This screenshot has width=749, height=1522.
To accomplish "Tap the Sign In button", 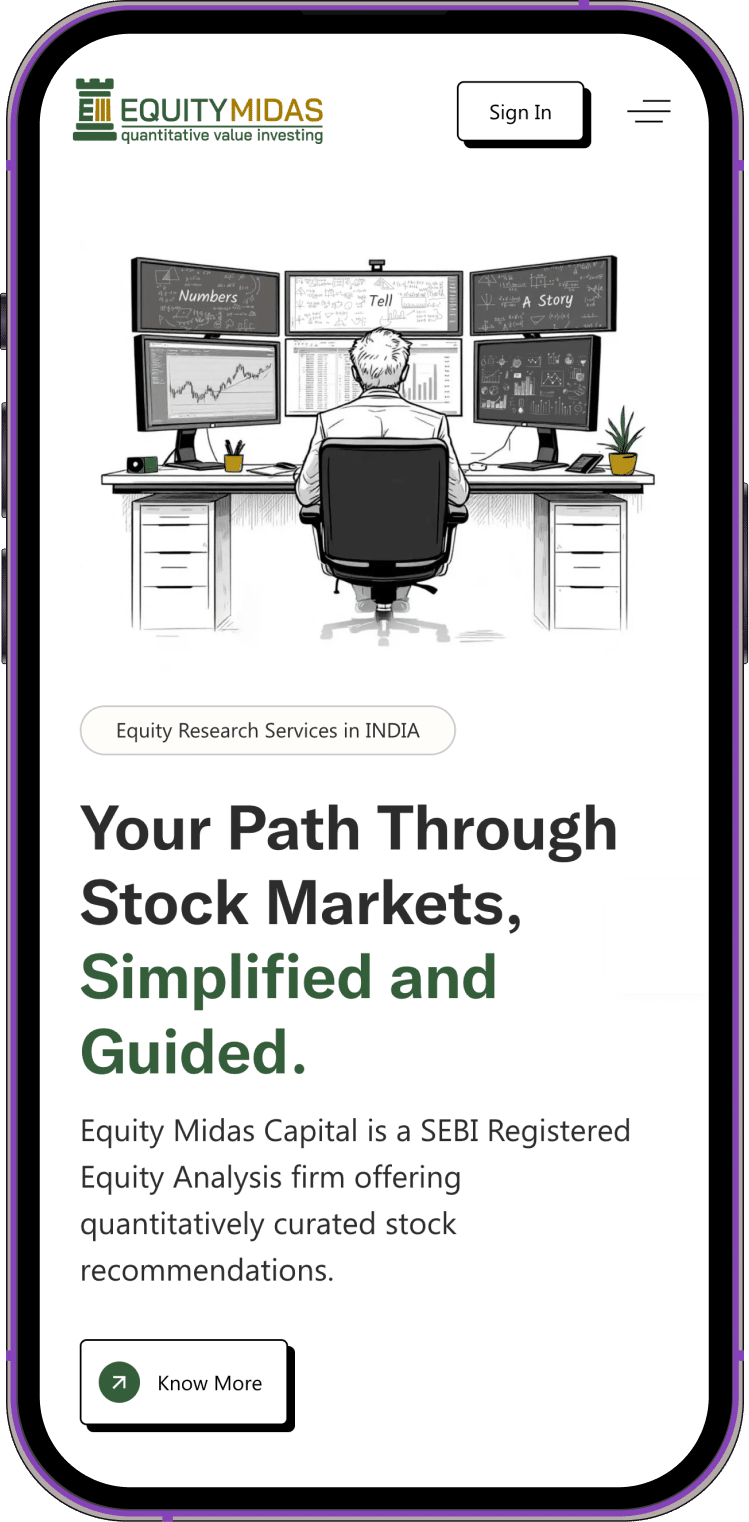I will click(520, 112).
